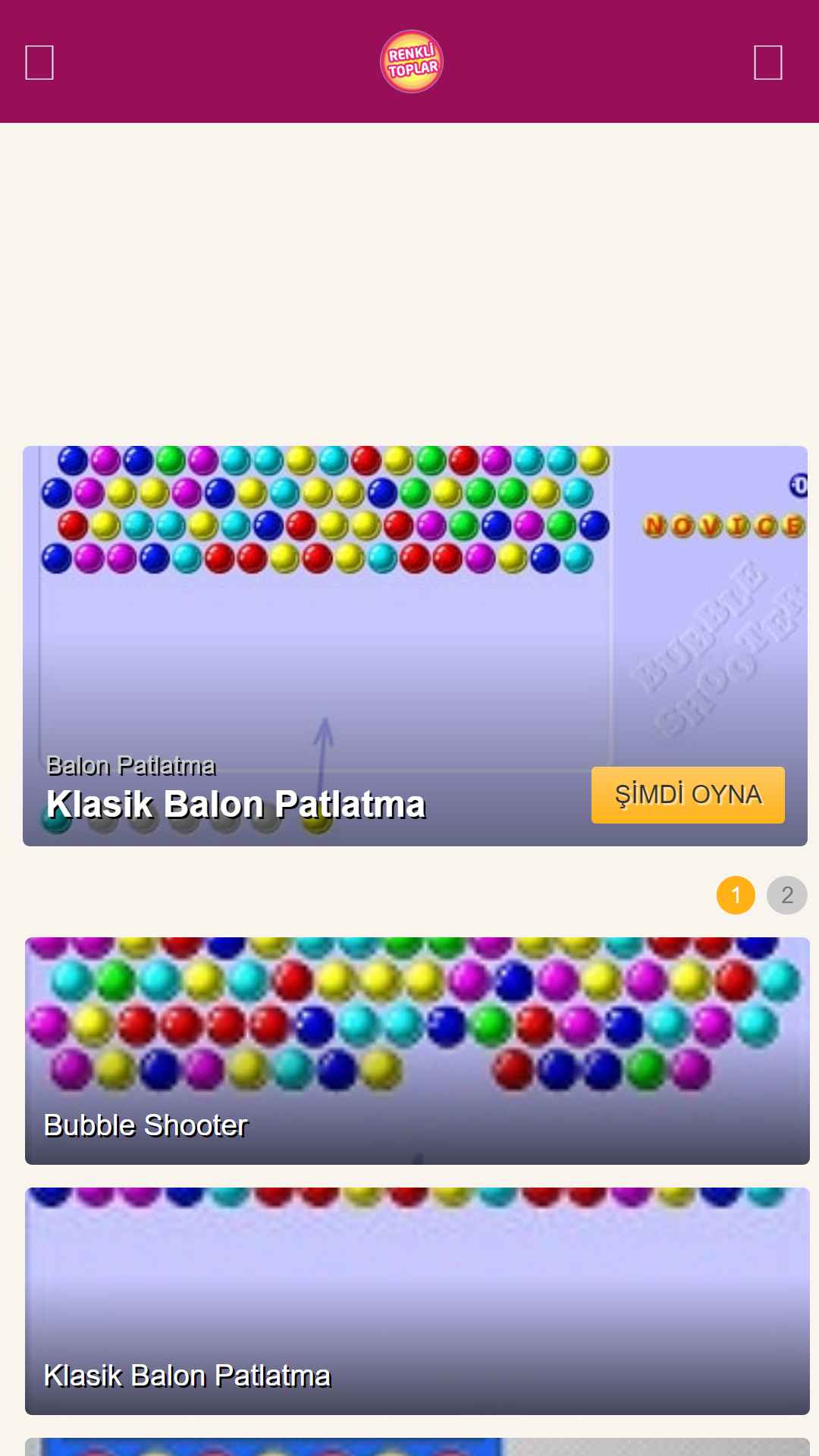The height and width of the screenshot is (1456, 819).
Task: Tap the ŞİMDİ OYNA button
Action: [x=688, y=795]
